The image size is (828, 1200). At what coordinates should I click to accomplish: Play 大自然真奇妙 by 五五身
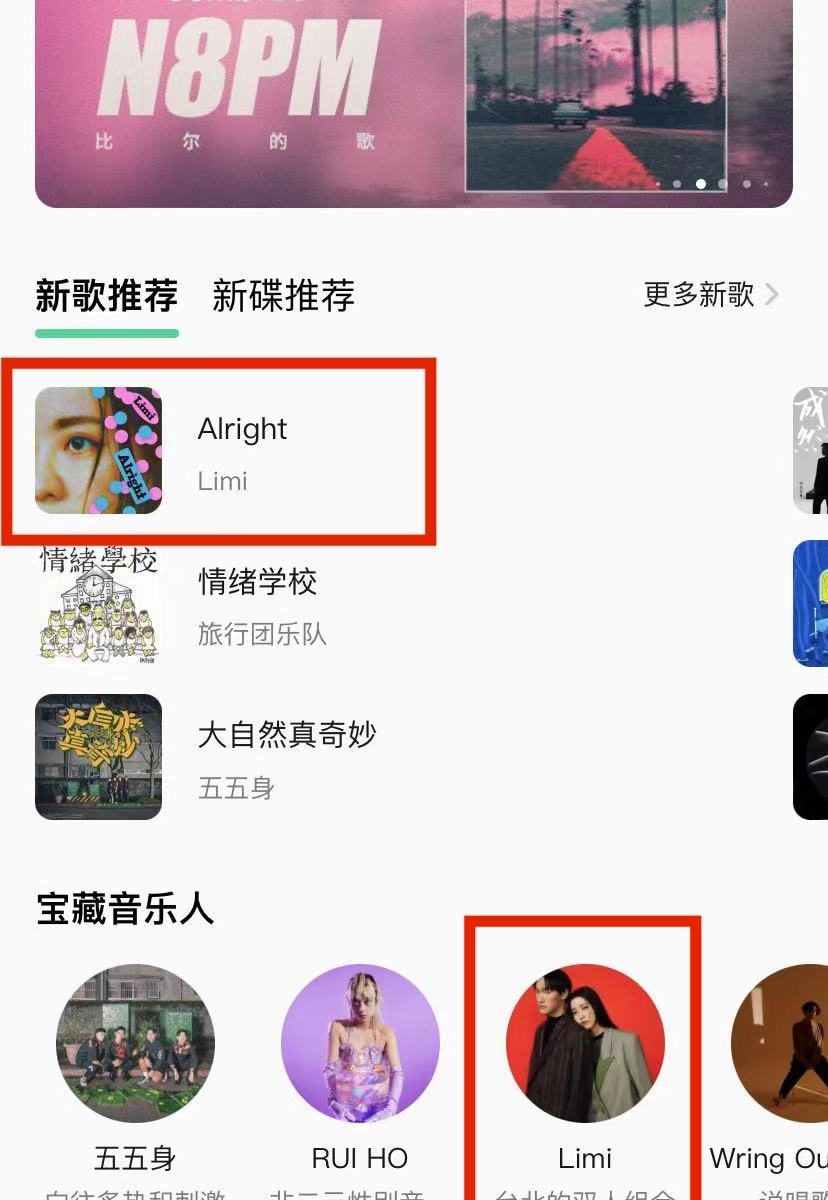286,758
